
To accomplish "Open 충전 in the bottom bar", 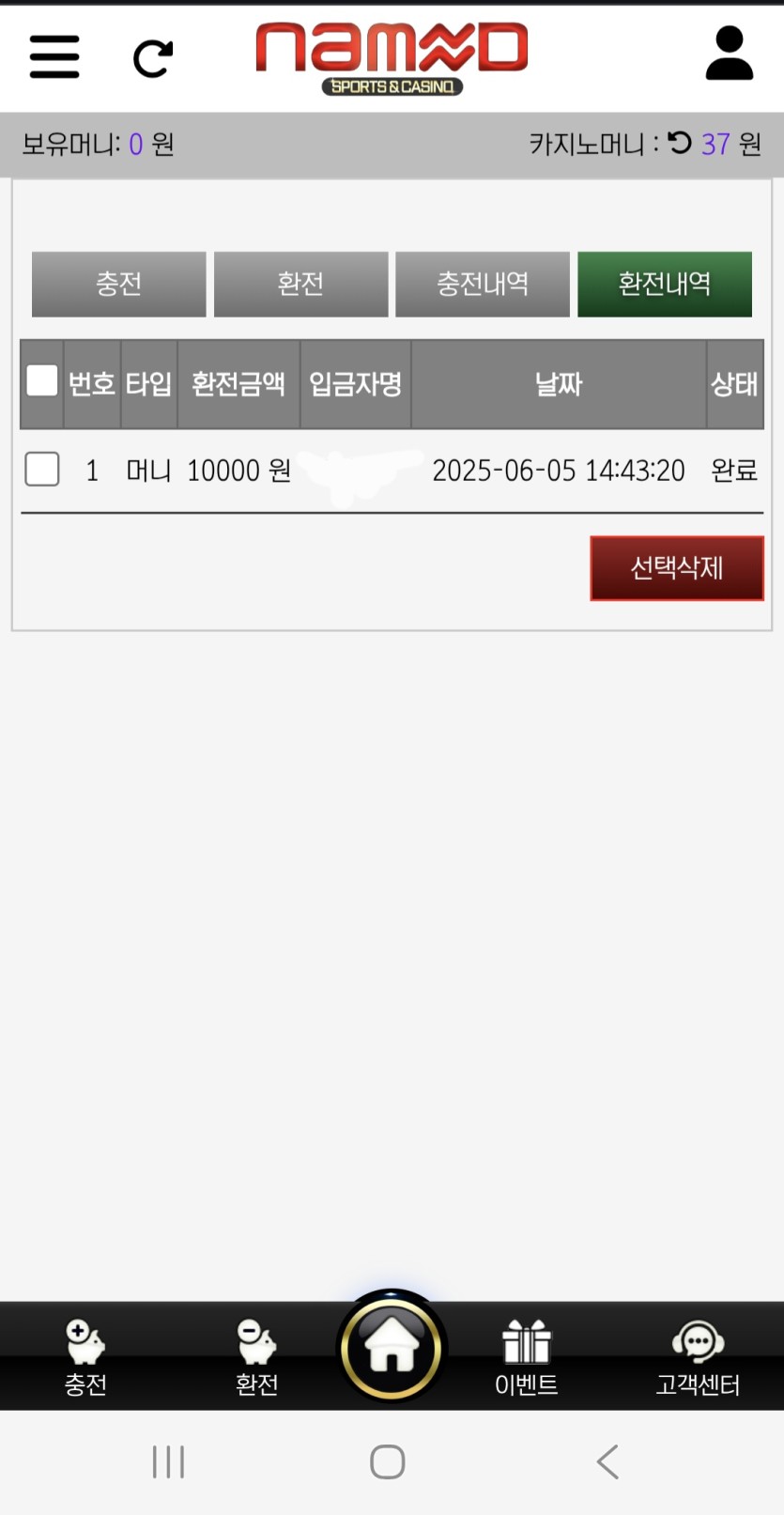I will (x=85, y=1356).
